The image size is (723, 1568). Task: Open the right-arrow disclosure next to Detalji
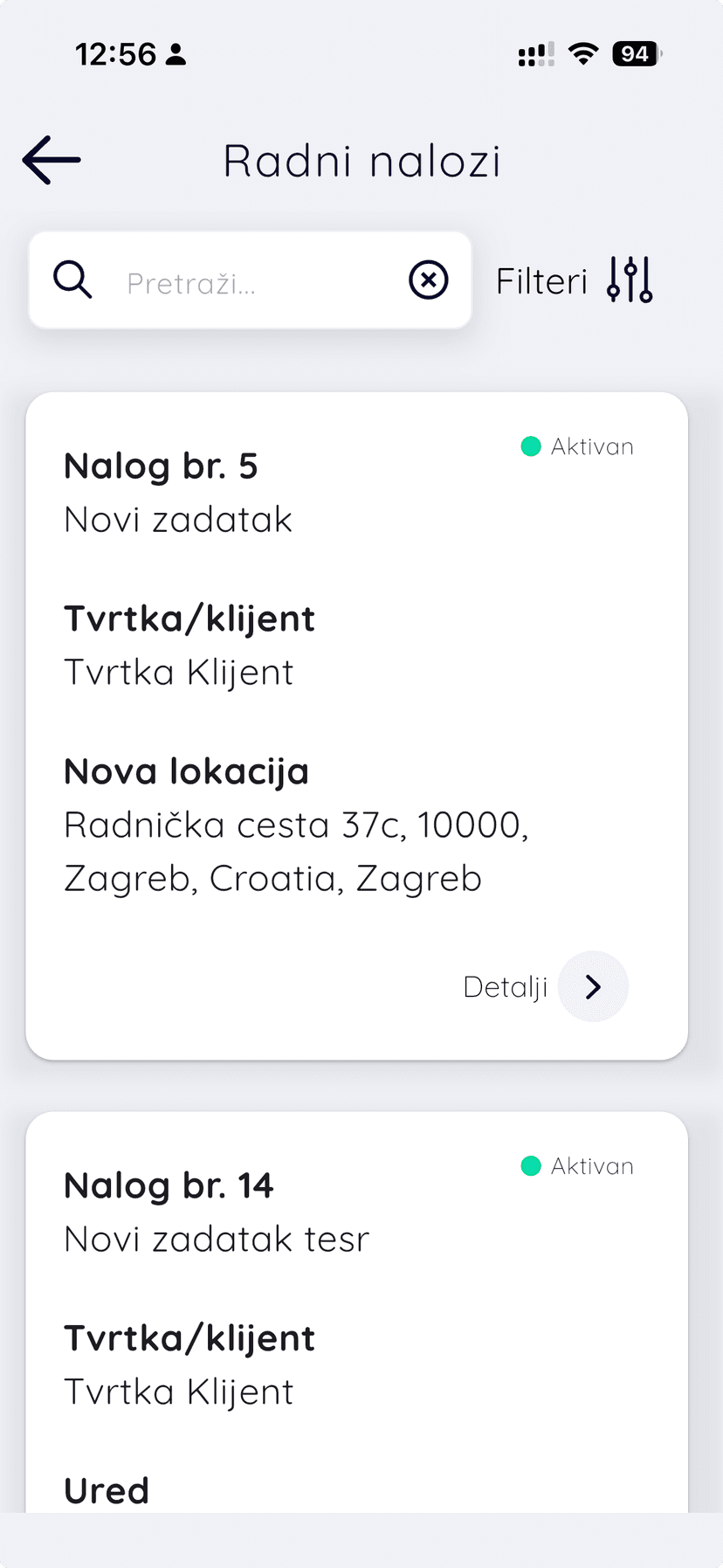click(593, 986)
